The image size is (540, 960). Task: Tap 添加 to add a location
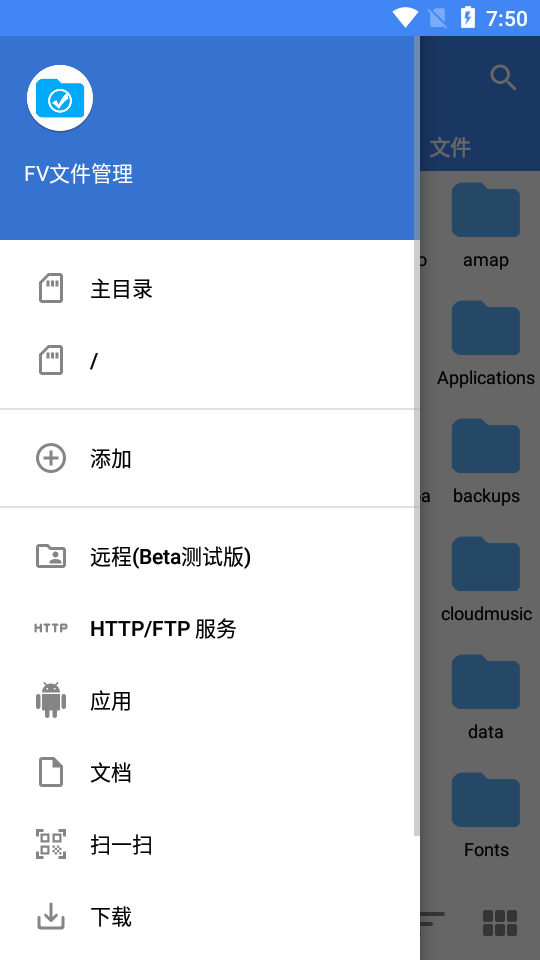point(209,459)
